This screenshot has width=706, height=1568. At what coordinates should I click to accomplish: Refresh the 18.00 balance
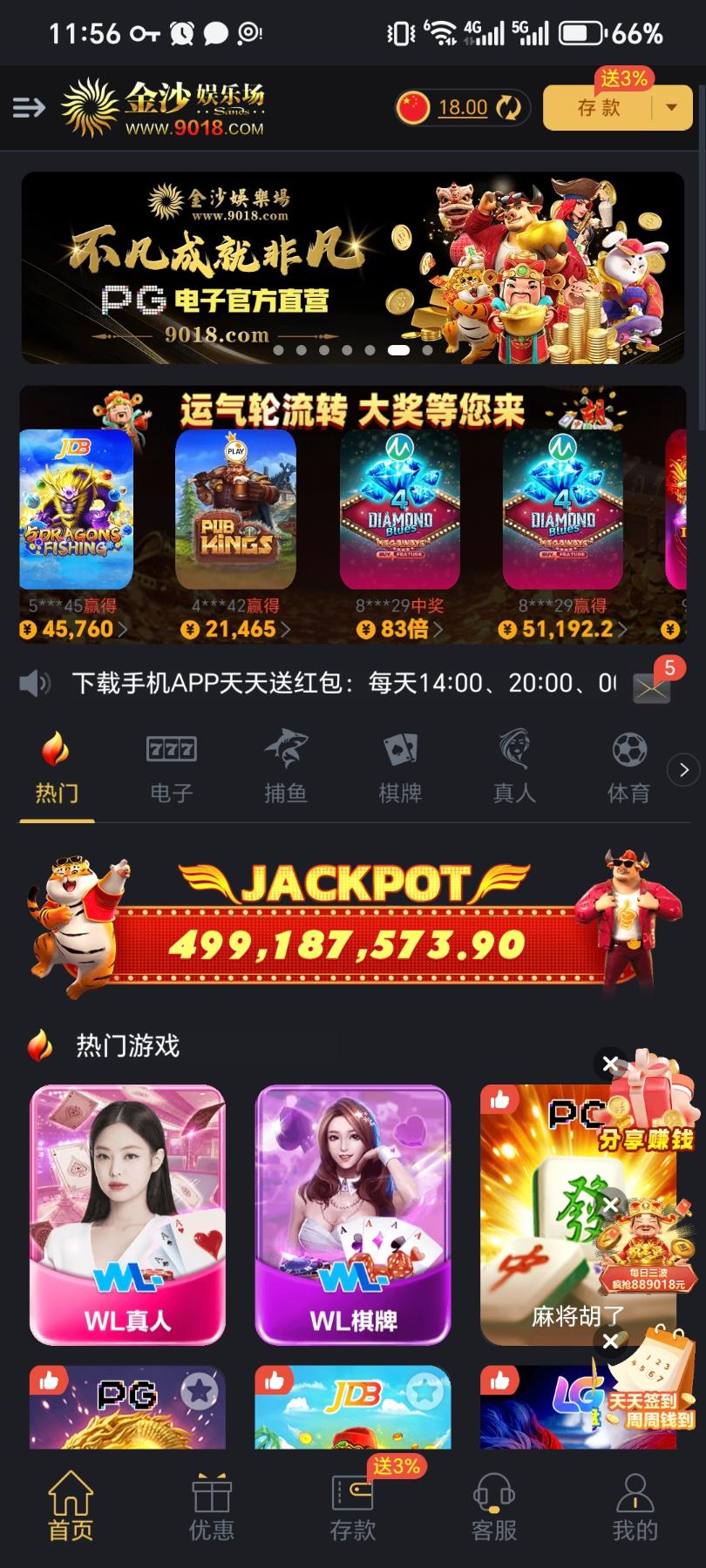point(508,107)
